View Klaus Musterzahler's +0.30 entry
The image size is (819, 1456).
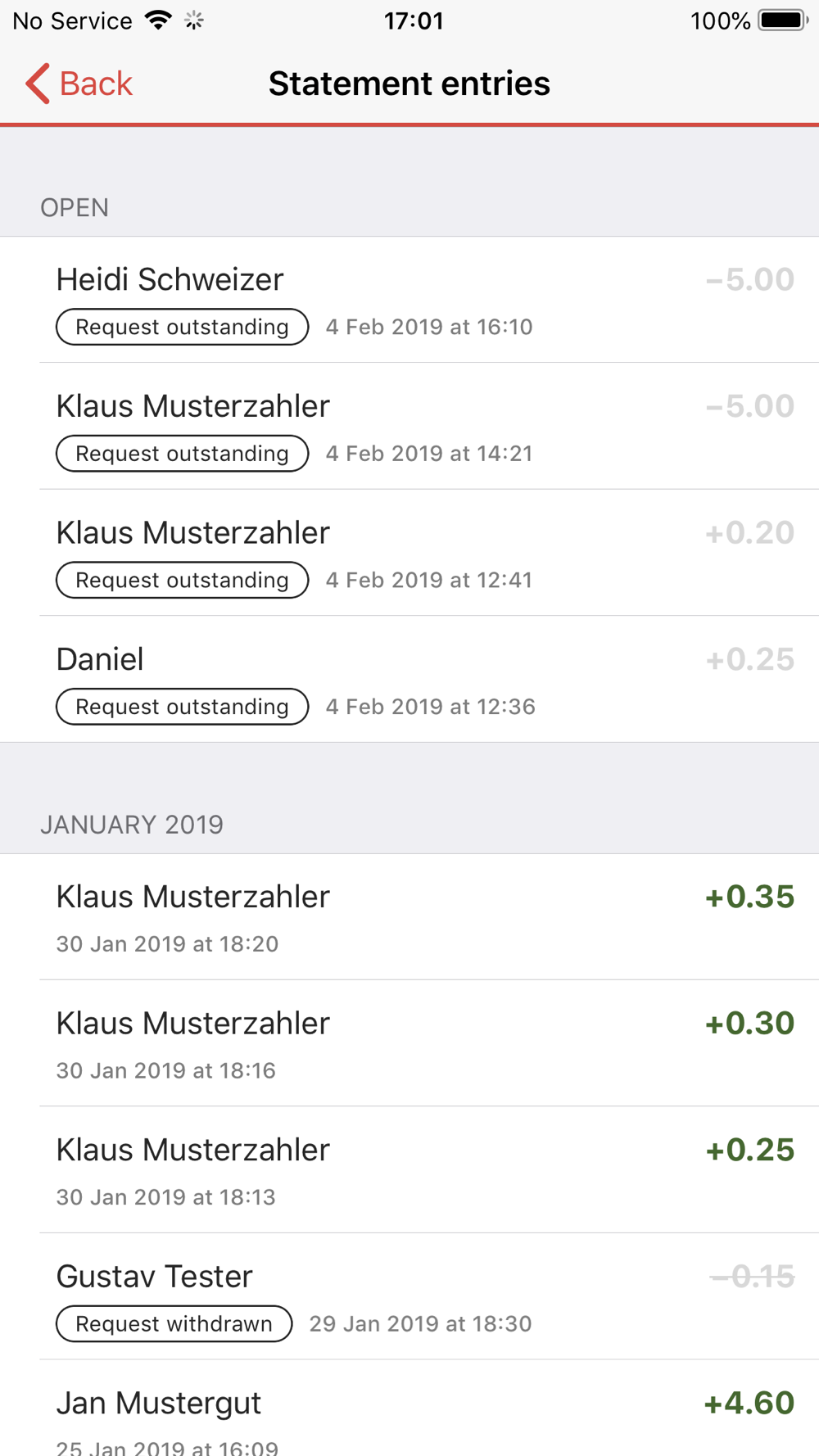coord(409,1043)
